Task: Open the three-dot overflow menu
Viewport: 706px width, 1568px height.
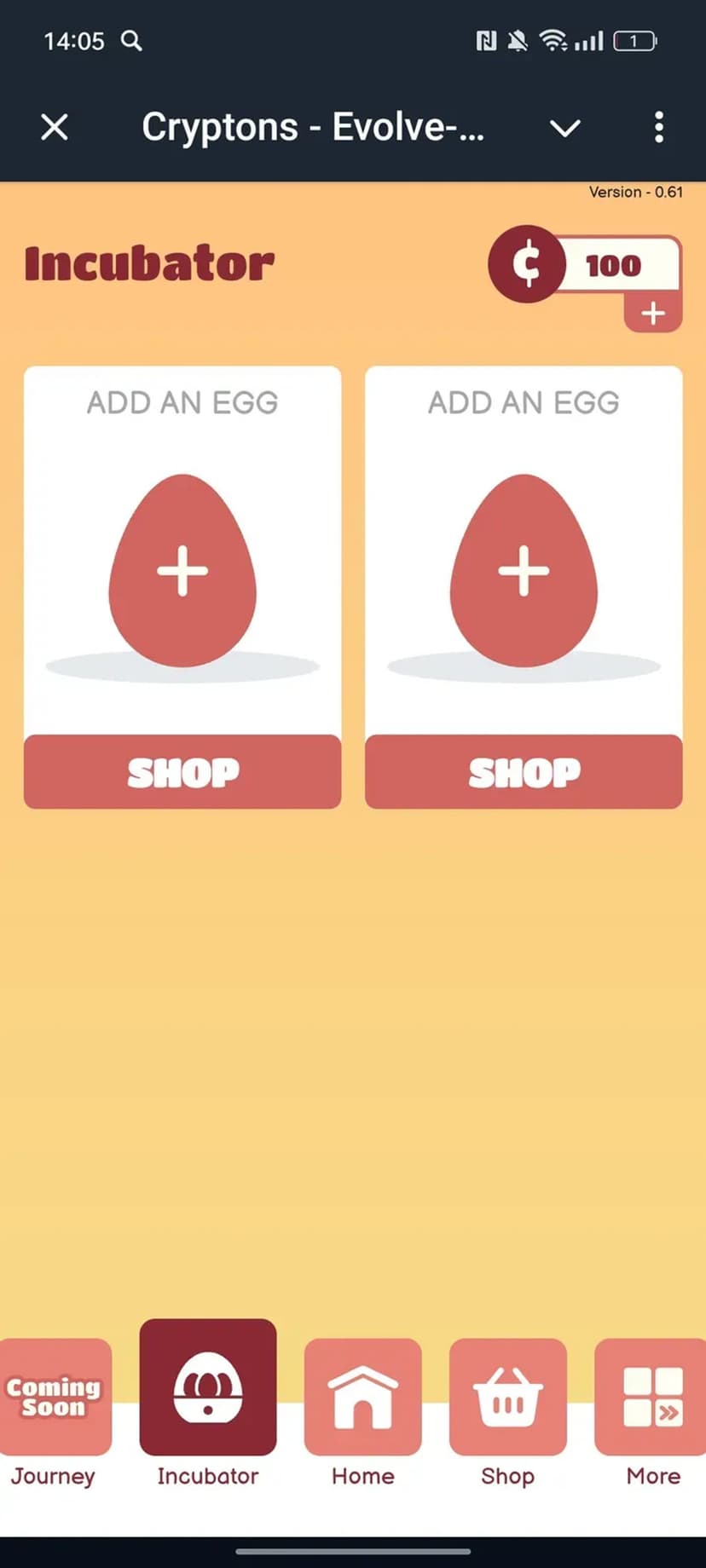Action: pyautogui.click(x=658, y=128)
